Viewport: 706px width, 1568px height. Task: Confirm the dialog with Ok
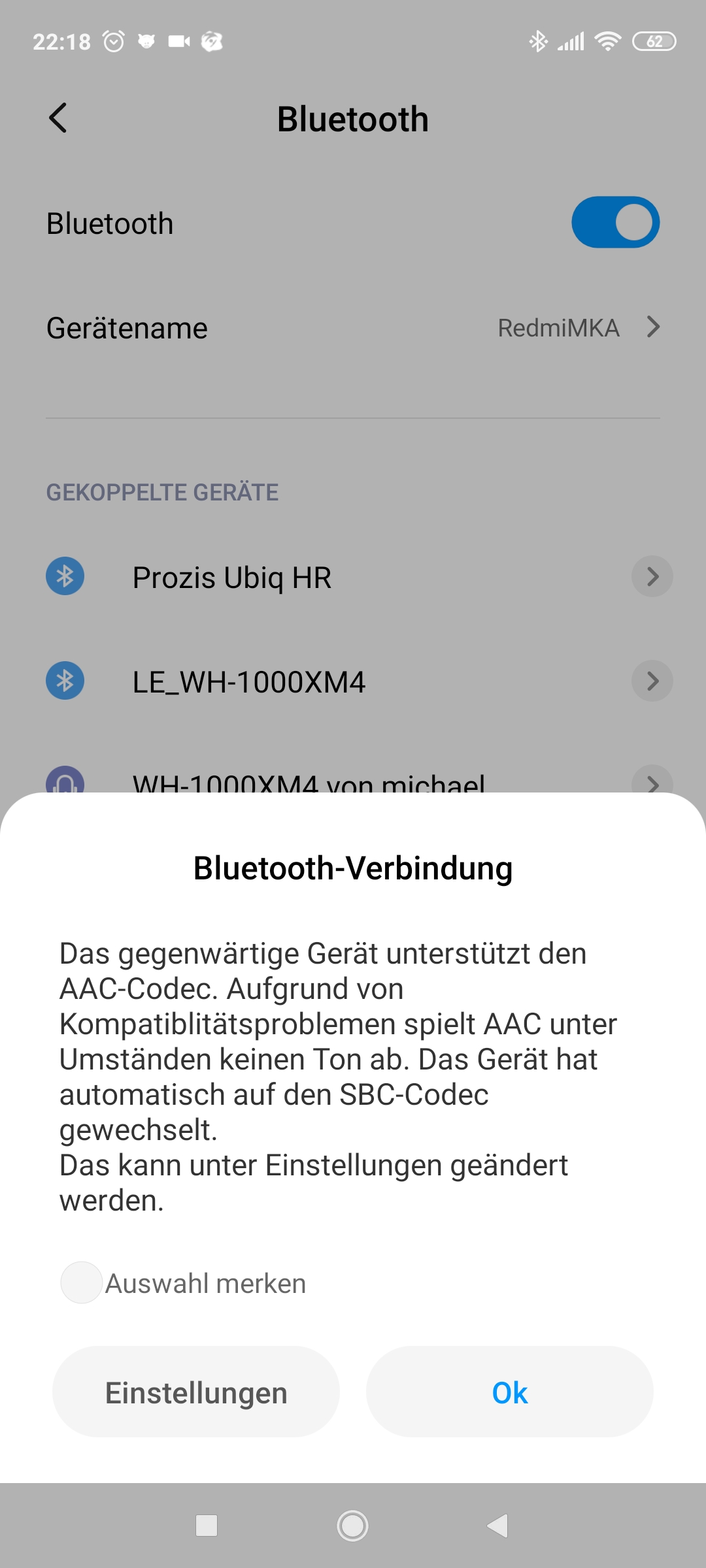click(510, 1392)
